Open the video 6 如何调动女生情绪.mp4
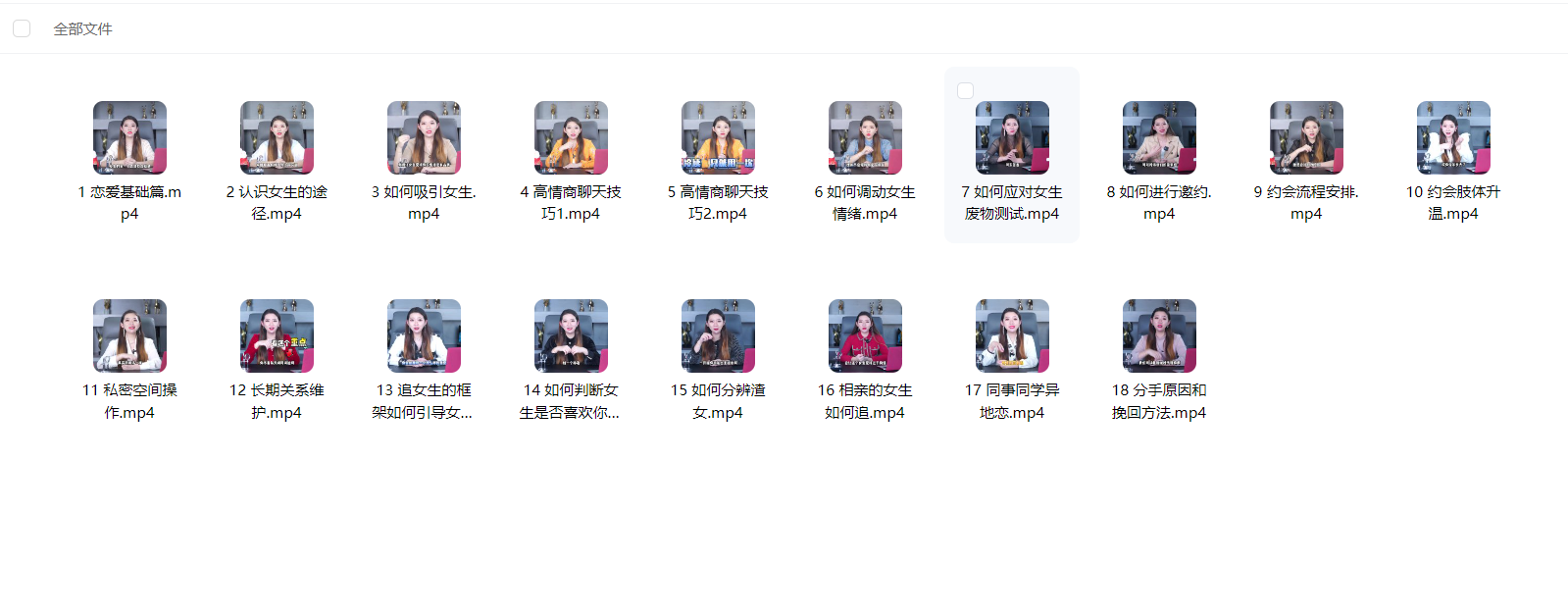 865,138
